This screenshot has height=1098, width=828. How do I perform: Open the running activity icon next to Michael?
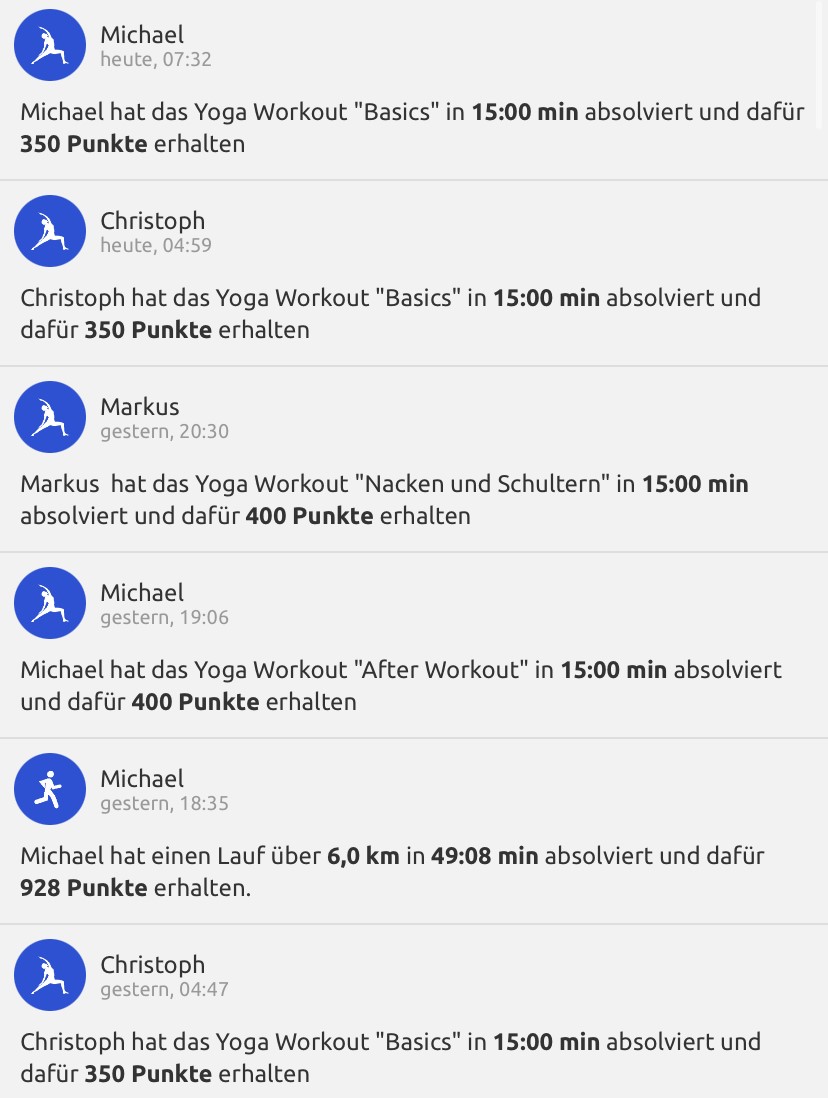point(49,789)
